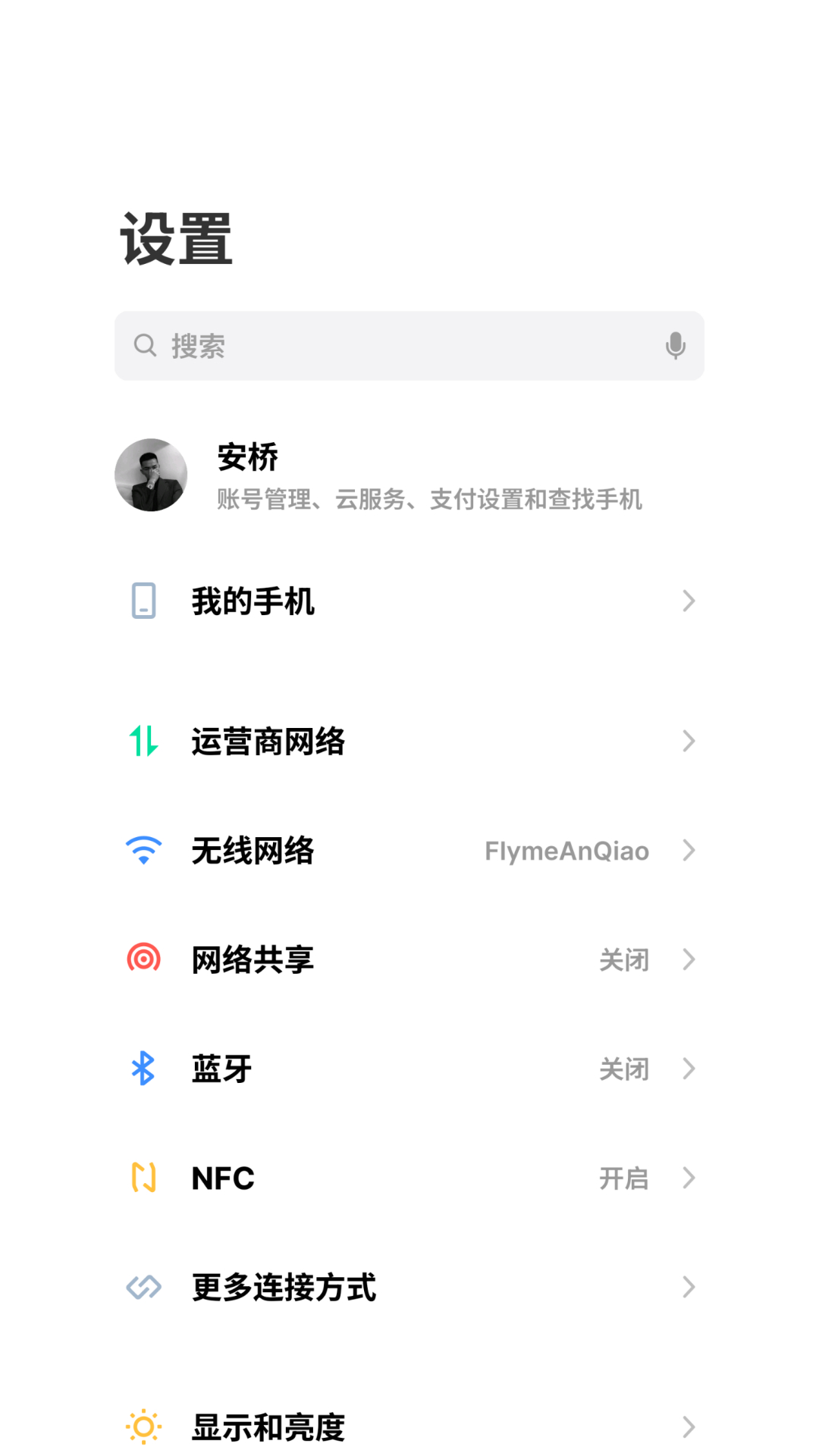819x1456 pixels.
Task: Start voice search with the microphone icon
Action: 675,346
